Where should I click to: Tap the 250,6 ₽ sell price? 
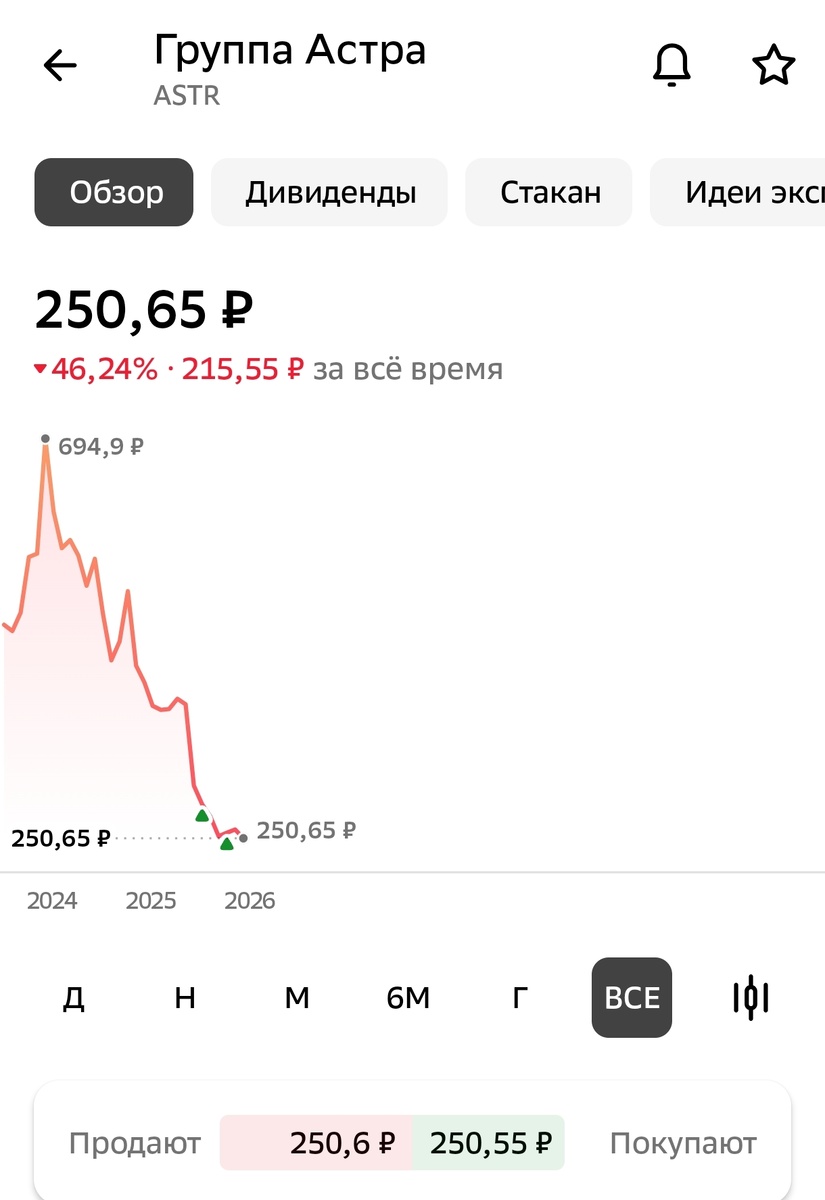pyautogui.click(x=315, y=1143)
